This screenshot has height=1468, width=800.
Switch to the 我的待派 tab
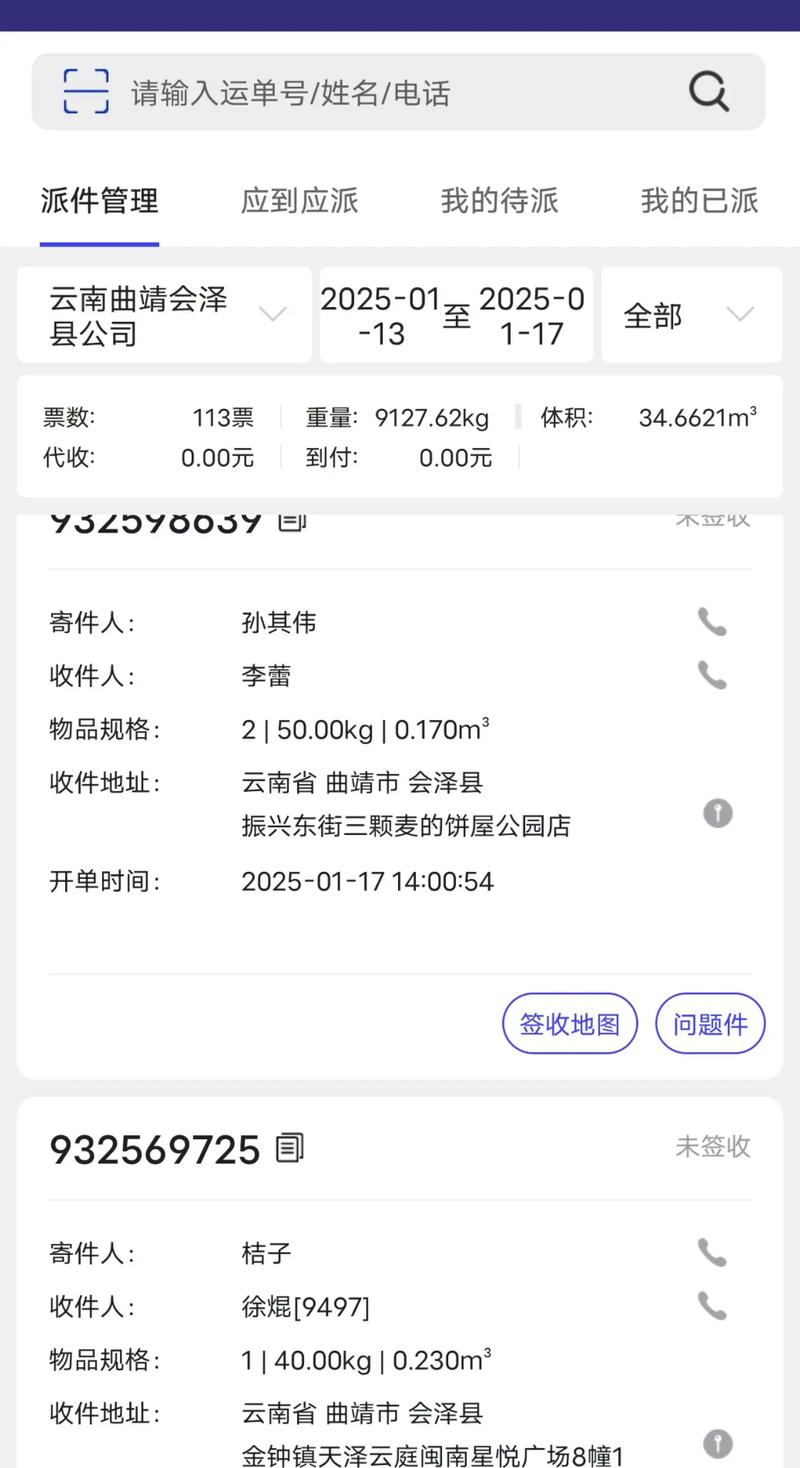click(499, 201)
